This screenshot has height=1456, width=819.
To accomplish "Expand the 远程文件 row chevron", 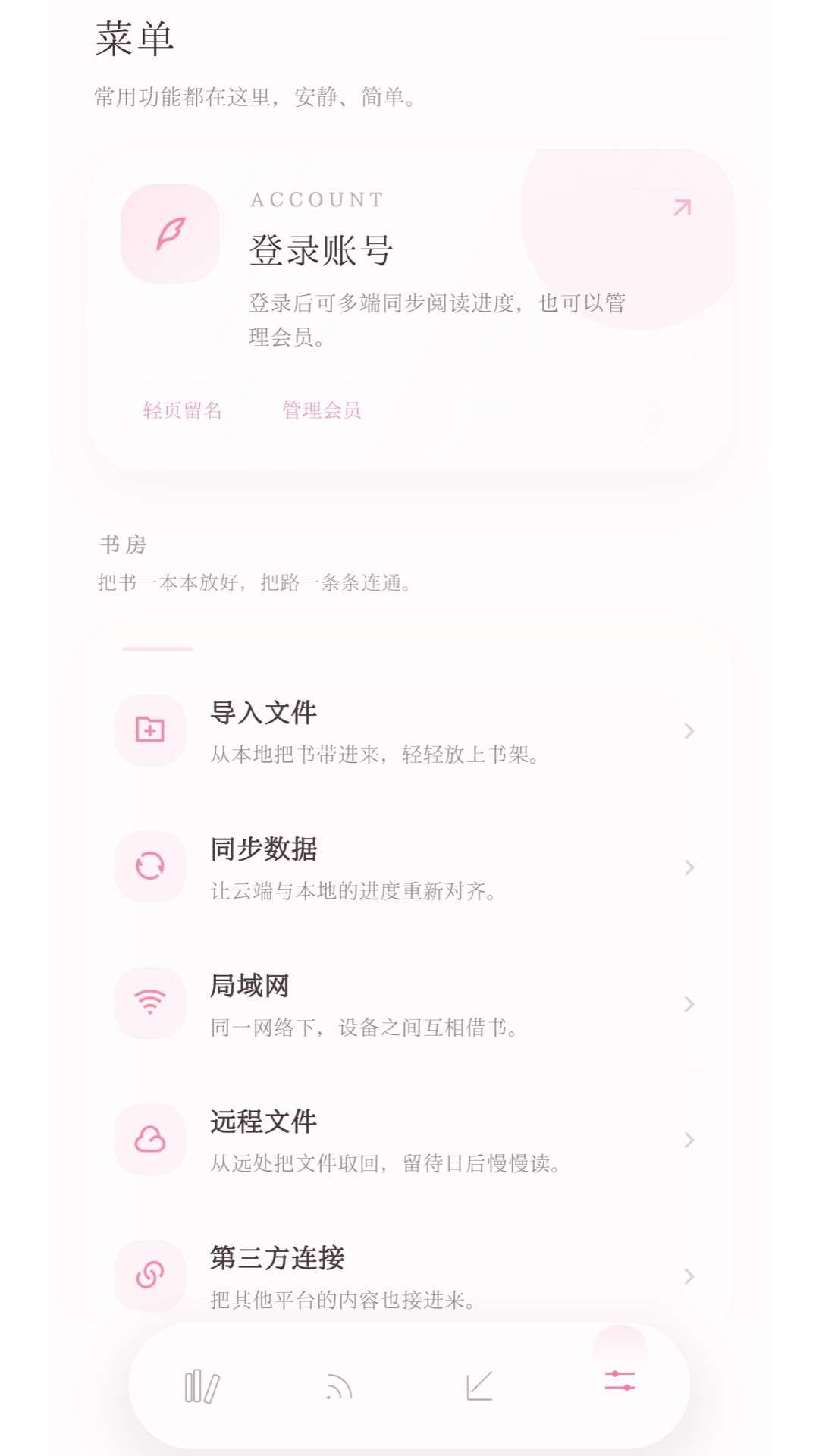I will coord(688,1139).
